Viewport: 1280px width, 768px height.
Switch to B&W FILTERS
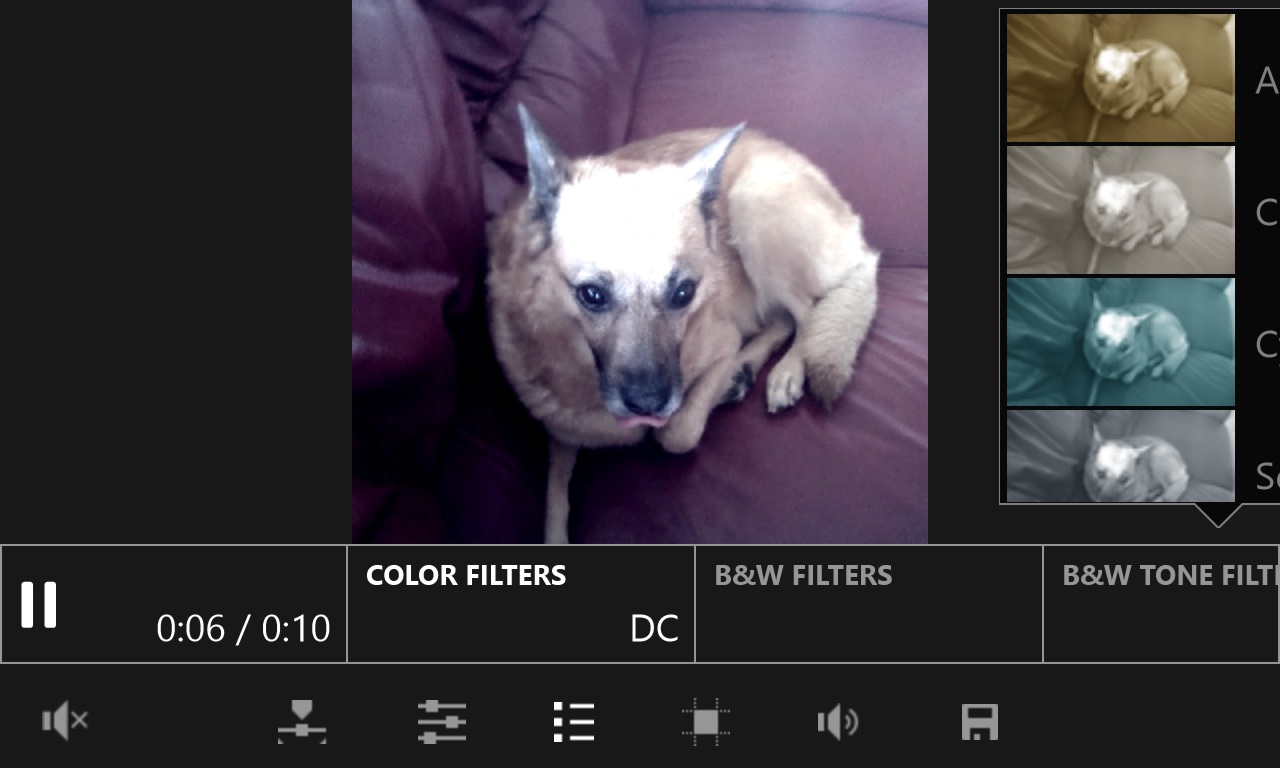(x=868, y=603)
